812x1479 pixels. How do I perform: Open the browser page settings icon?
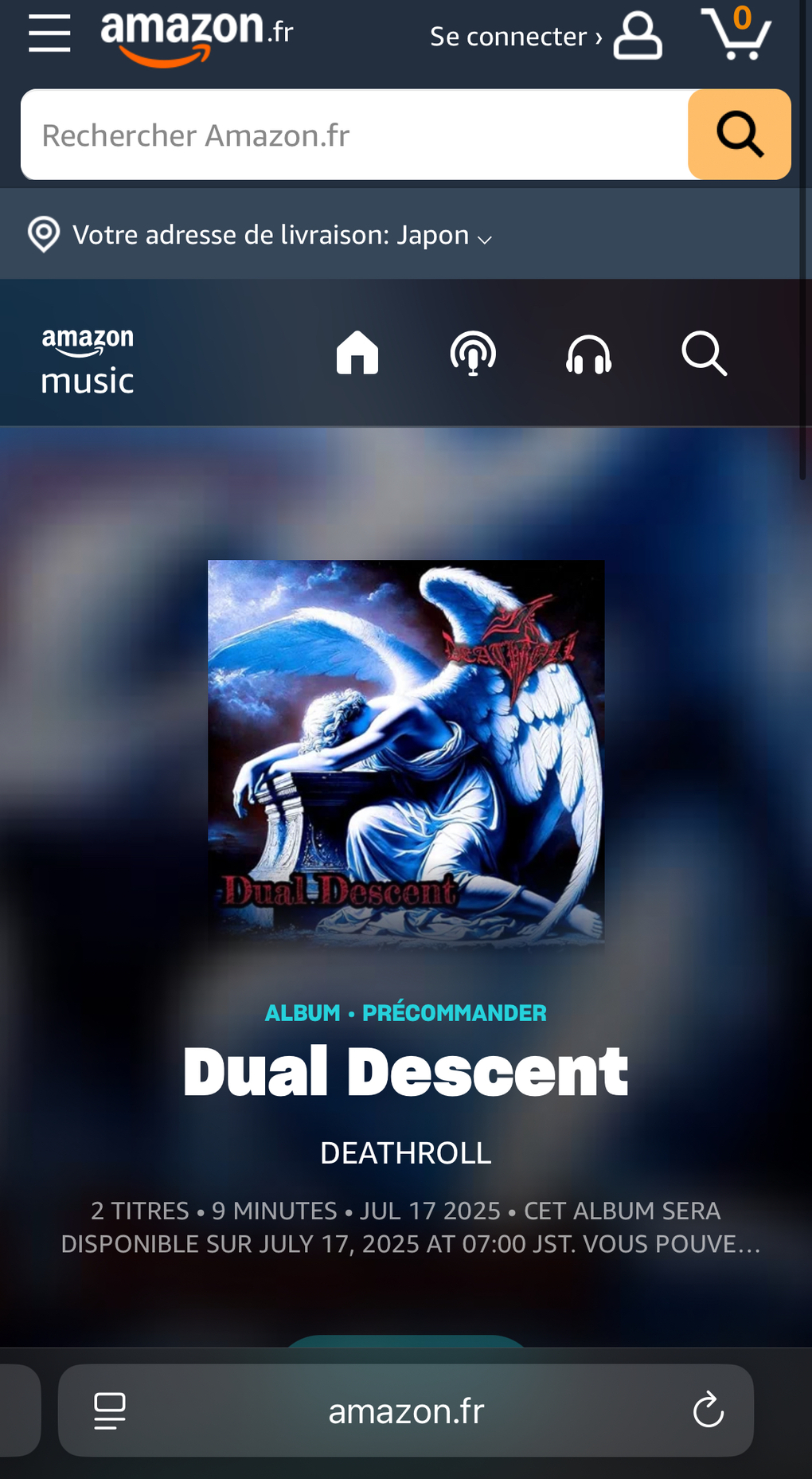(110, 1411)
